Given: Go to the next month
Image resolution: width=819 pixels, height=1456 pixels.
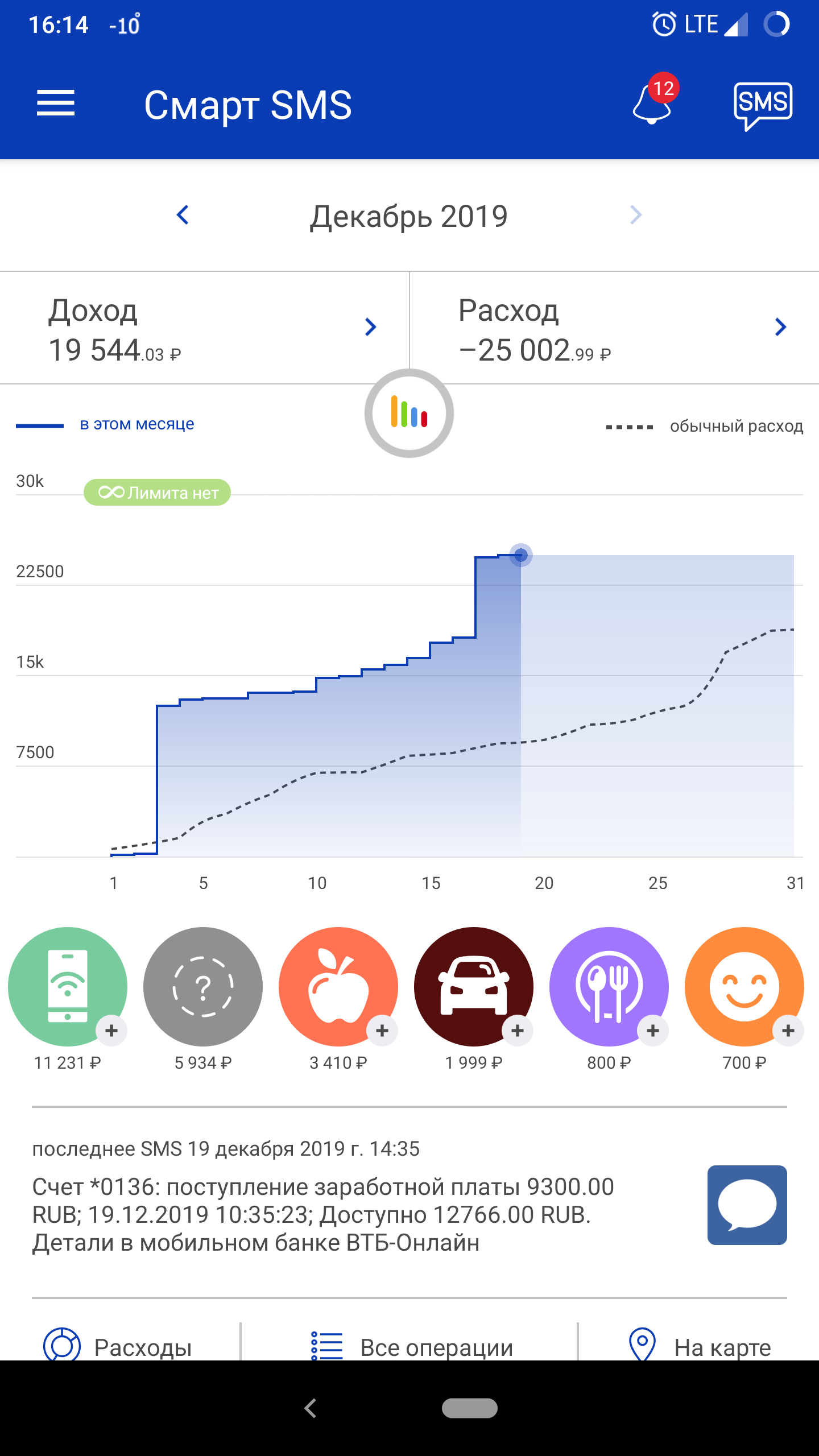Looking at the screenshot, I should (x=636, y=215).
